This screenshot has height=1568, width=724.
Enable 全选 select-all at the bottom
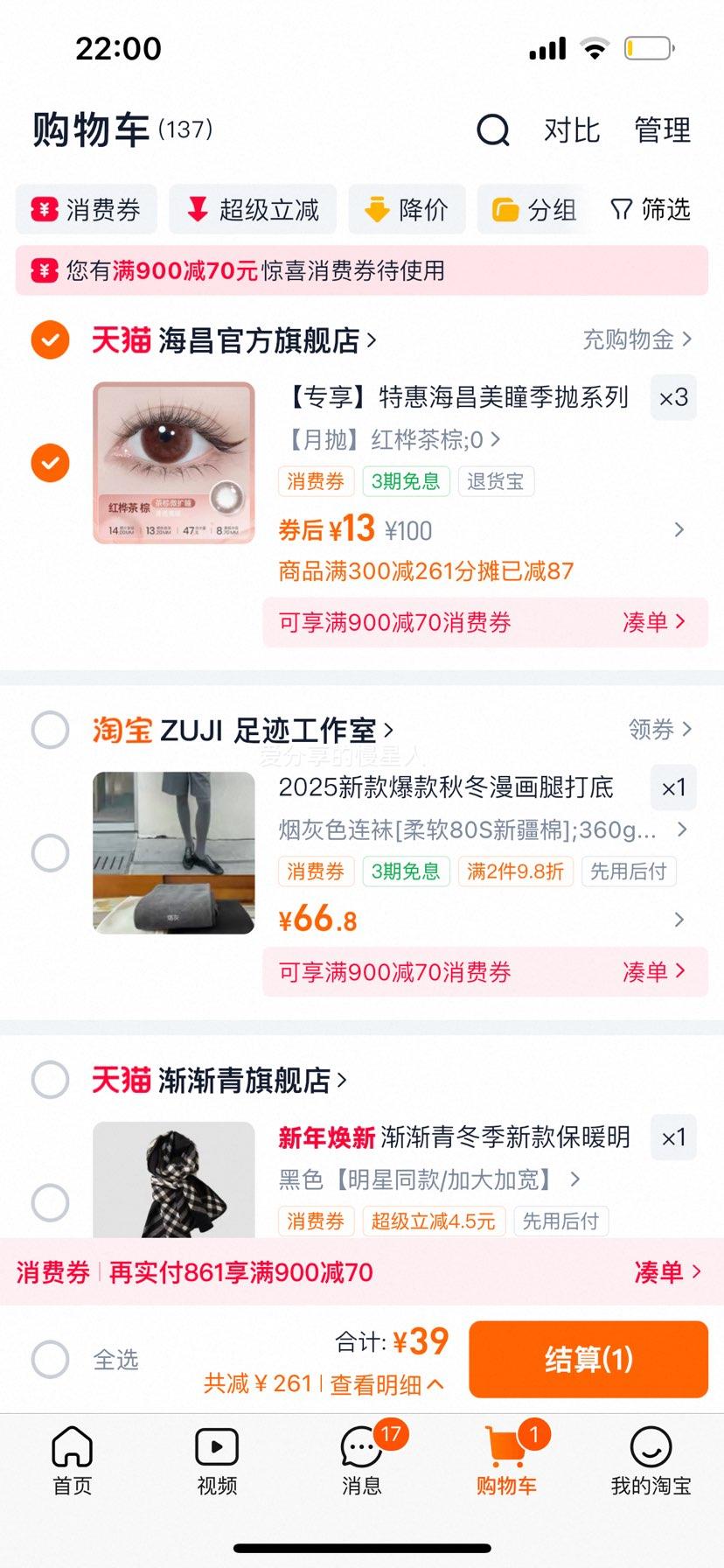point(50,1359)
